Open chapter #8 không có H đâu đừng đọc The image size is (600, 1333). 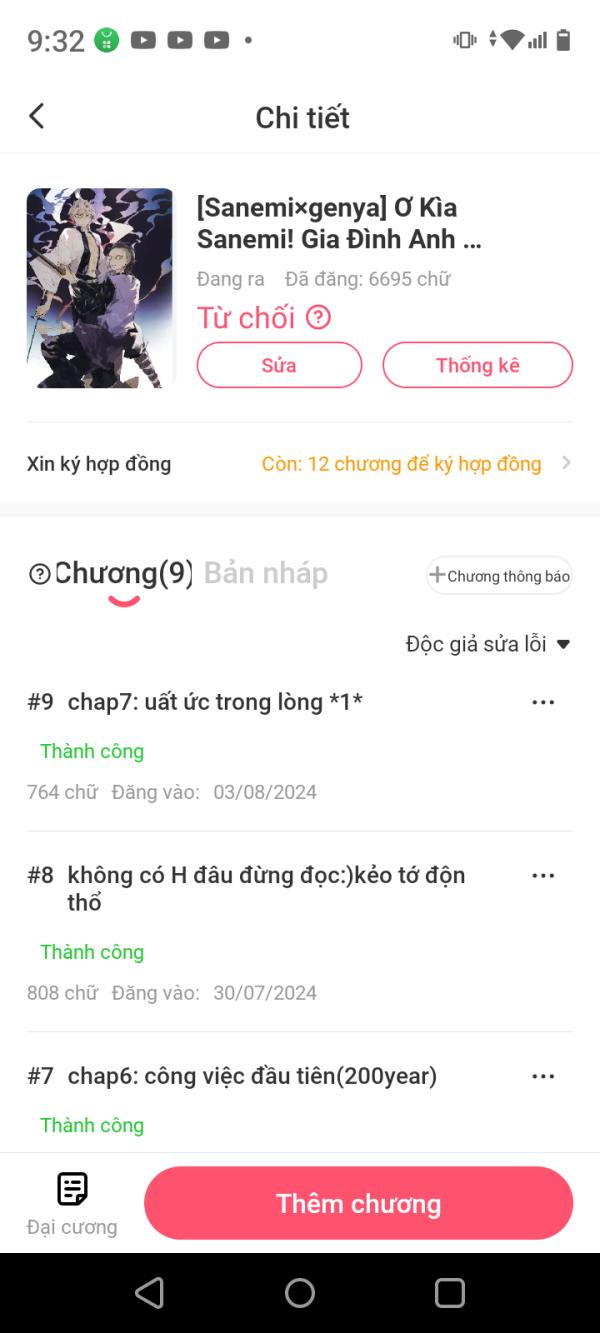click(266, 888)
